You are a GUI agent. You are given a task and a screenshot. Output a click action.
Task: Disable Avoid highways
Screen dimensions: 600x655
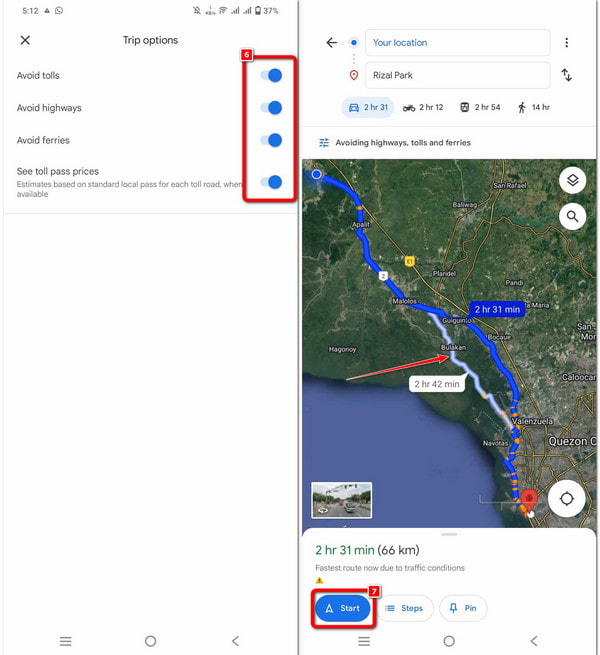point(271,108)
